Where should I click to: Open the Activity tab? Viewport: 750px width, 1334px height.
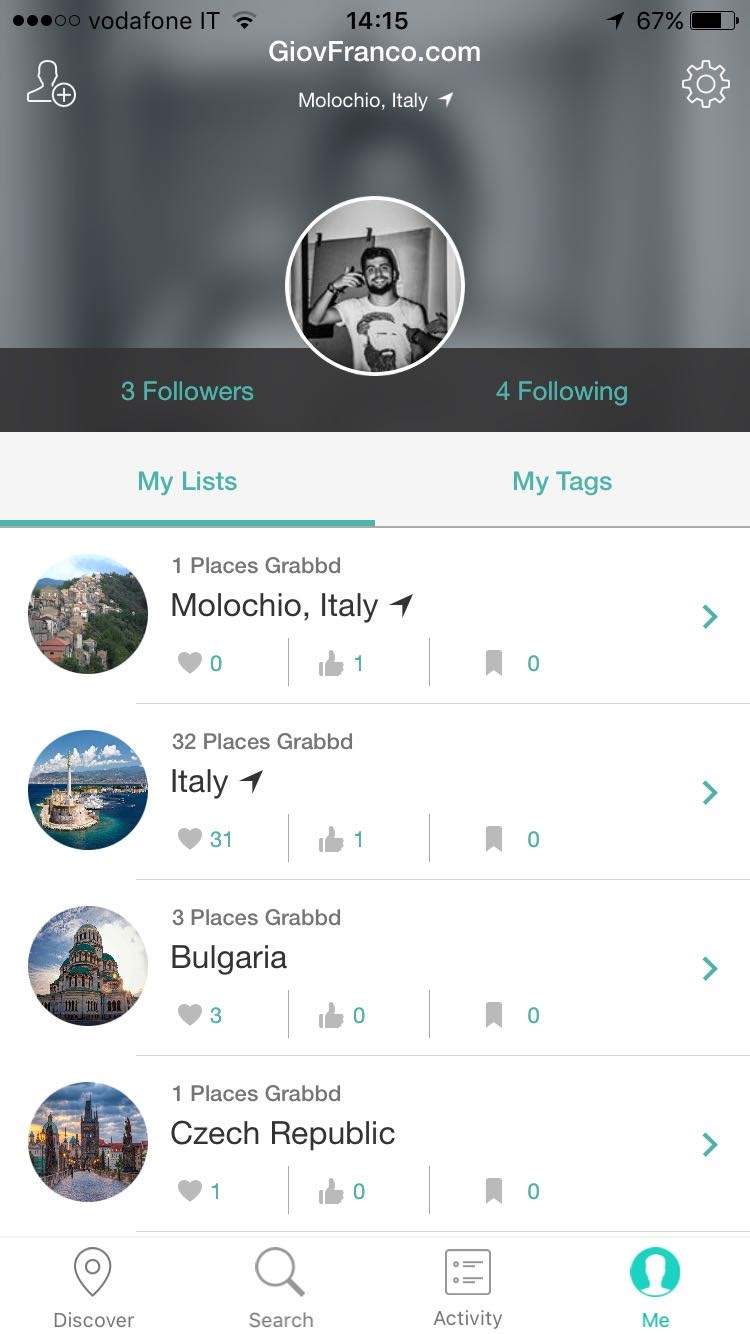tap(467, 1288)
